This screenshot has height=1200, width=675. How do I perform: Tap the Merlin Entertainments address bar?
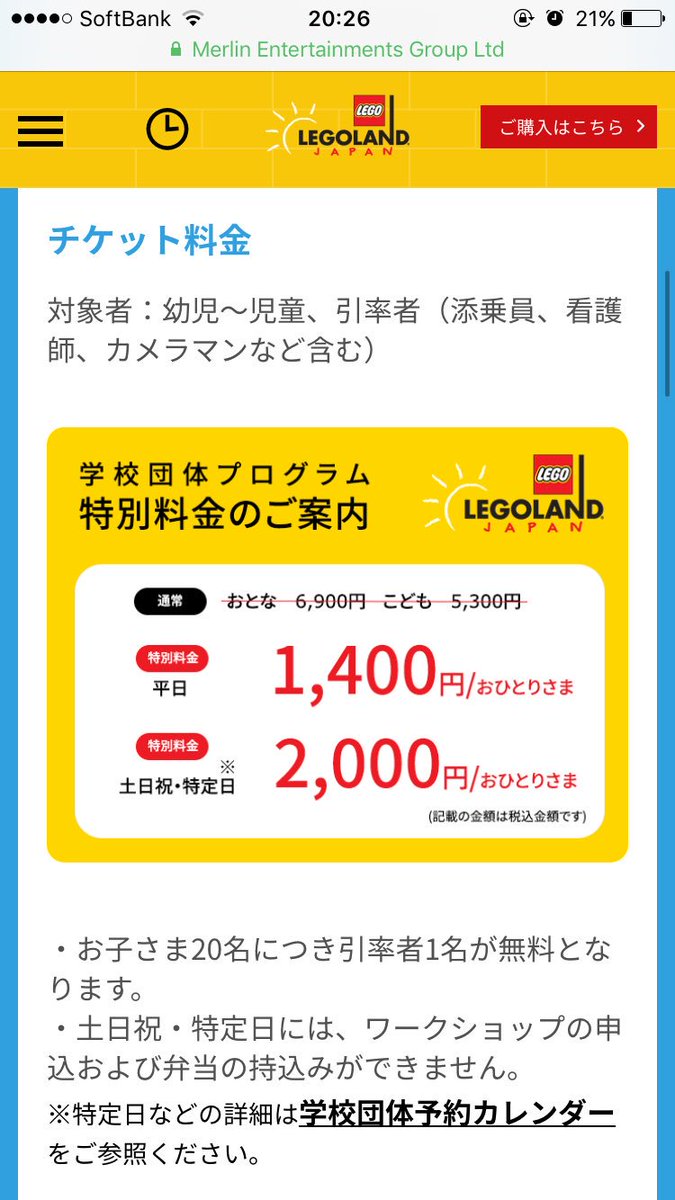pyautogui.click(x=337, y=49)
